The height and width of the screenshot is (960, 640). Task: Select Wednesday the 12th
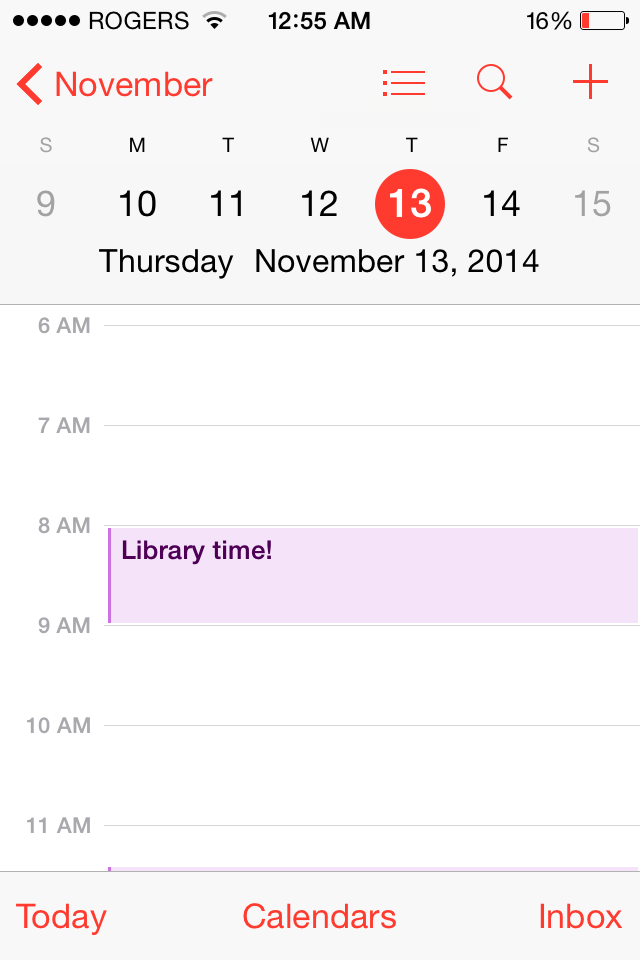[319, 204]
